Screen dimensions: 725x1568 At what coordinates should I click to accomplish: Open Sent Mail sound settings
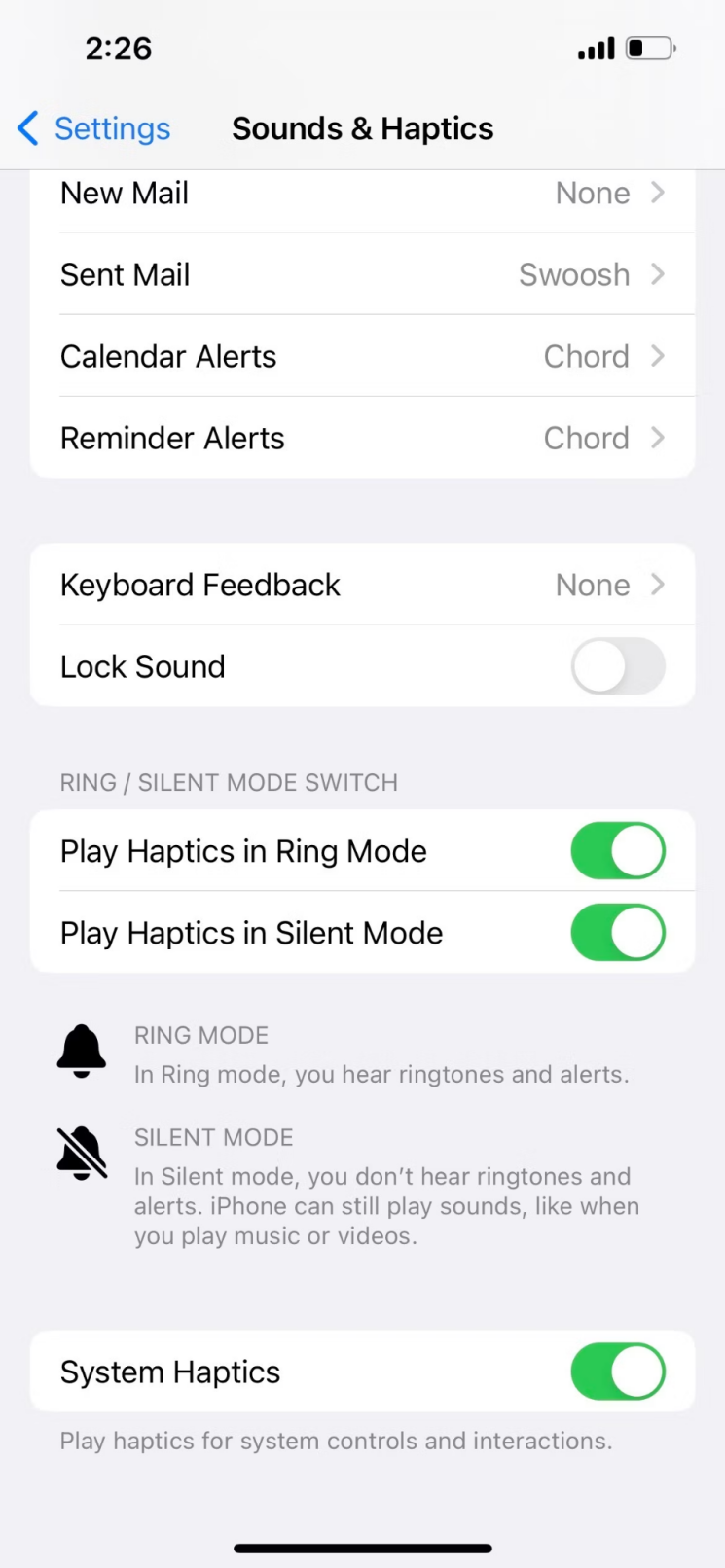coord(362,275)
